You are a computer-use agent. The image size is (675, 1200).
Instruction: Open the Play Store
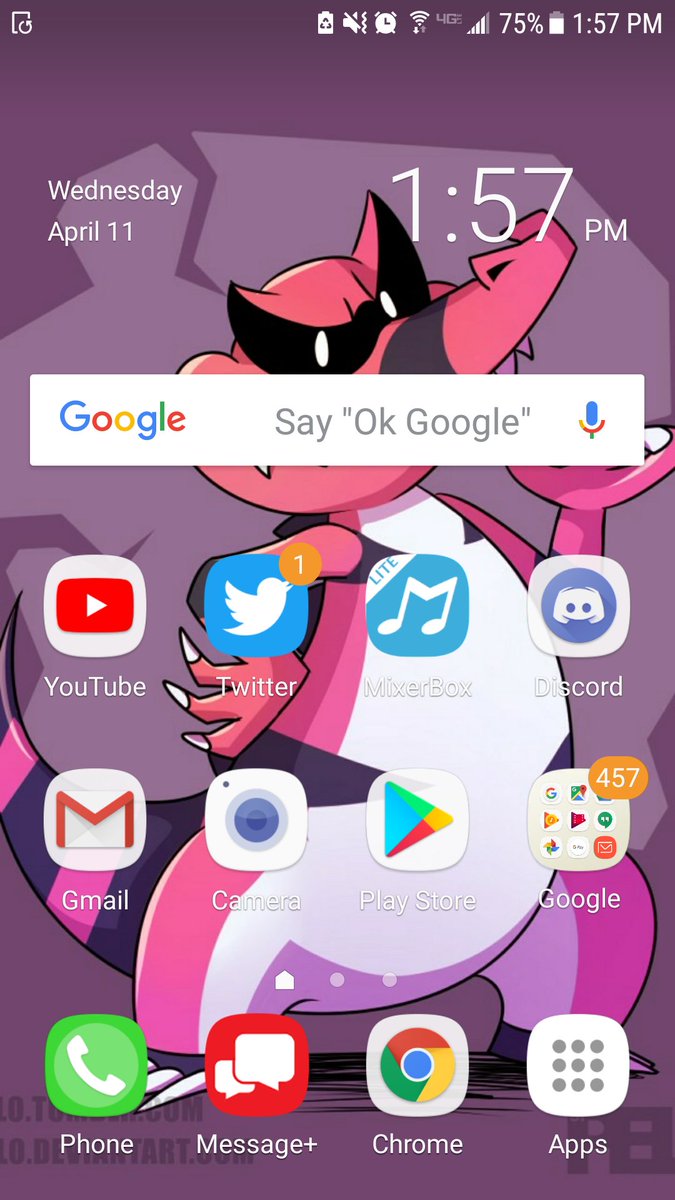(x=417, y=820)
